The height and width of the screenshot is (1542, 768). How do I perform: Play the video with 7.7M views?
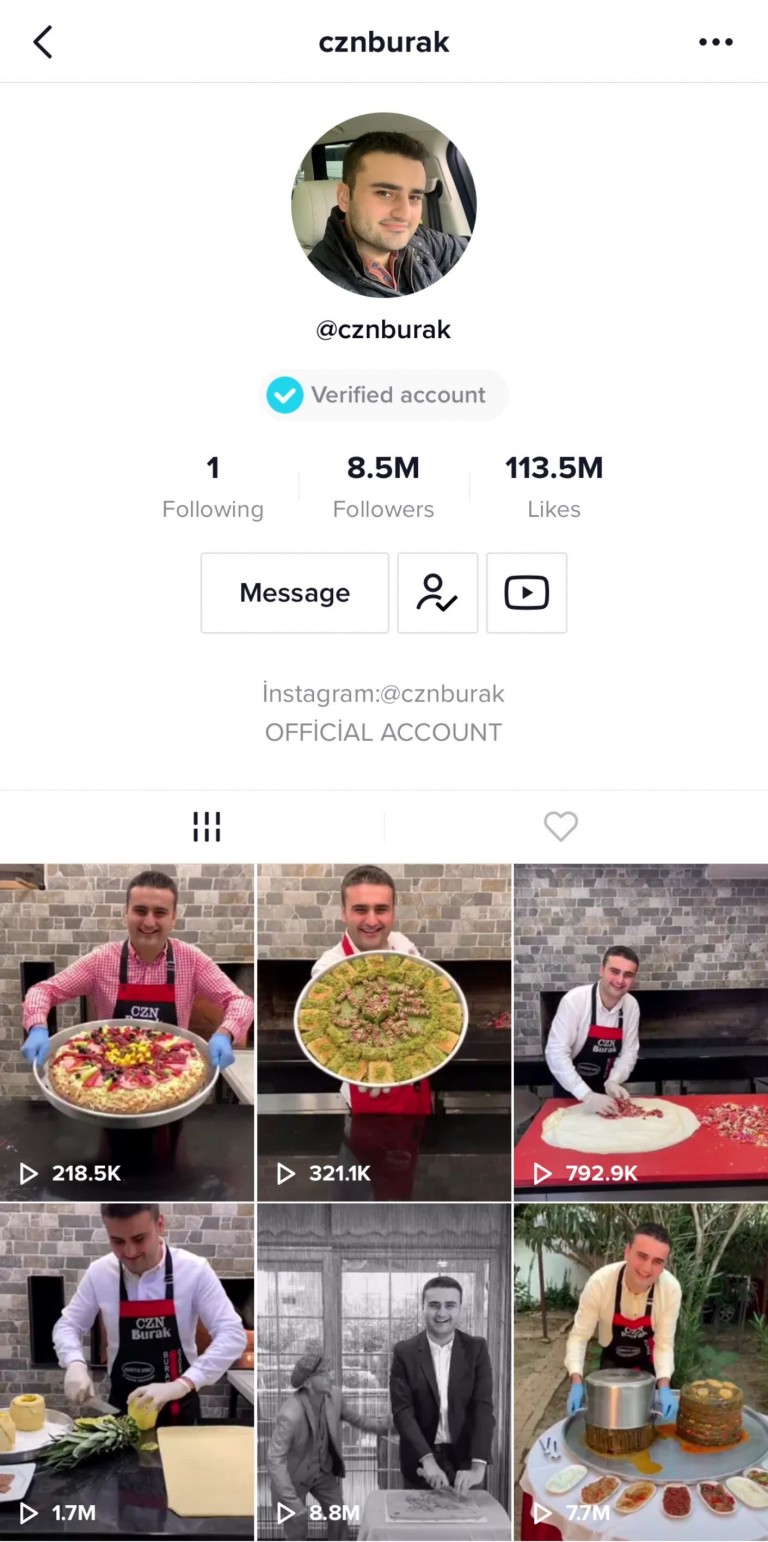[641, 1372]
